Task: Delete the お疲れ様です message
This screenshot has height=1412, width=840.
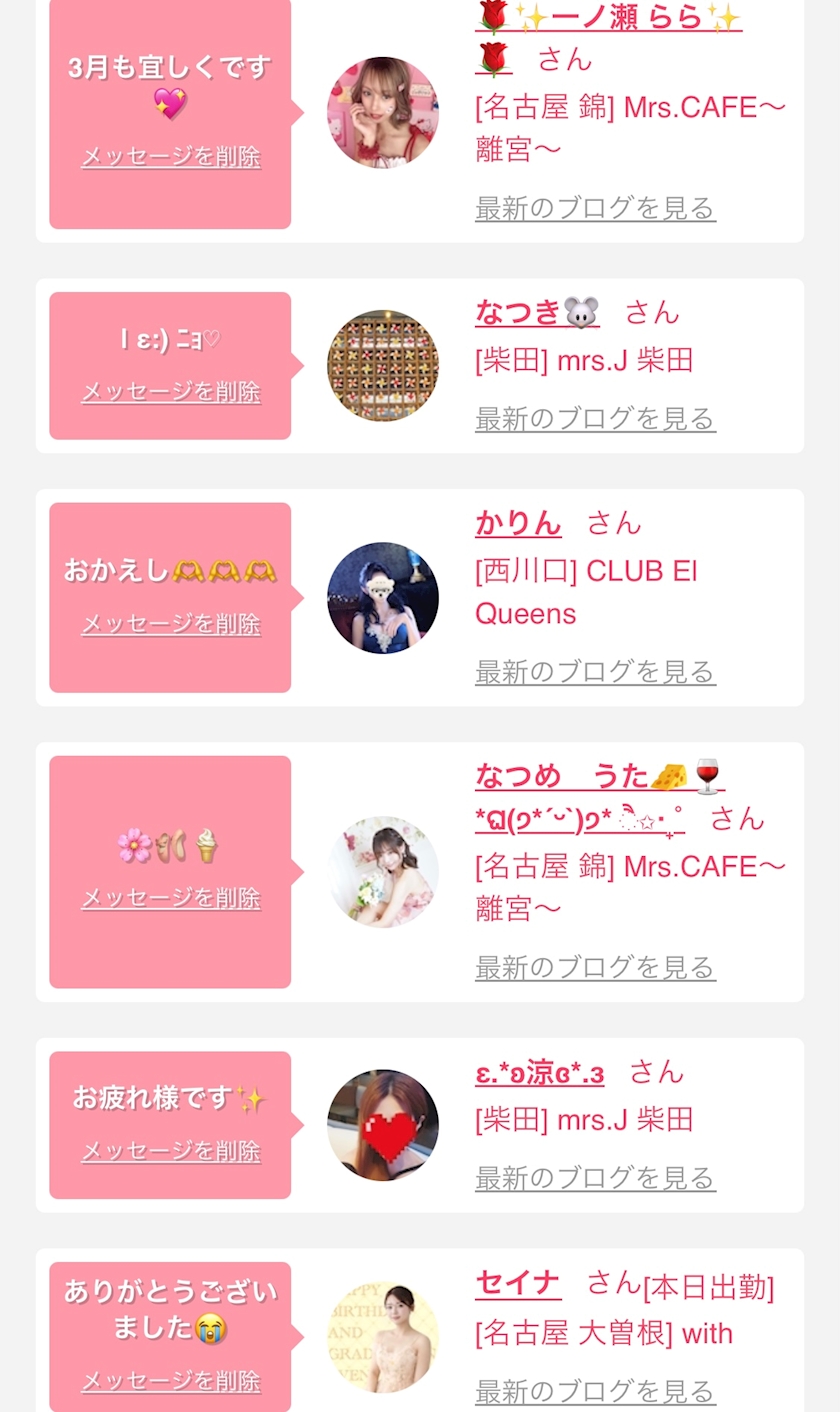Action: pyautogui.click(x=171, y=1152)
